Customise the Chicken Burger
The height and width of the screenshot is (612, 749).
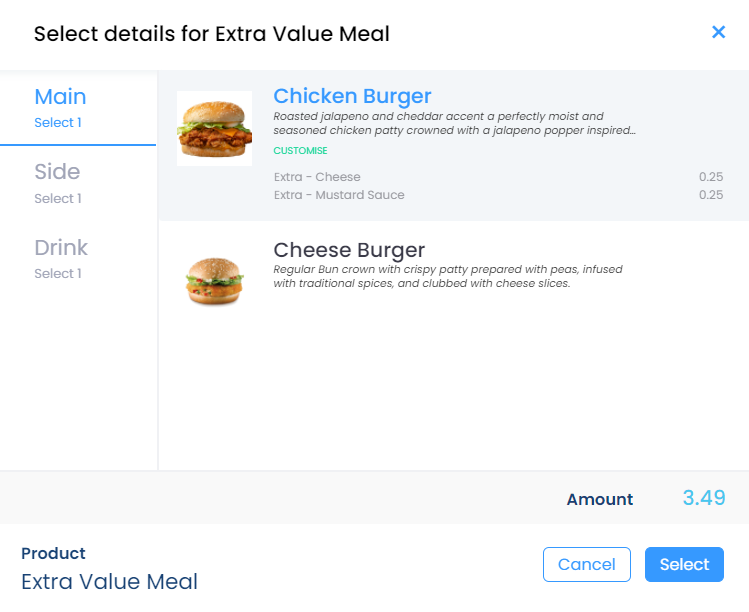click(x=300, y=151)
